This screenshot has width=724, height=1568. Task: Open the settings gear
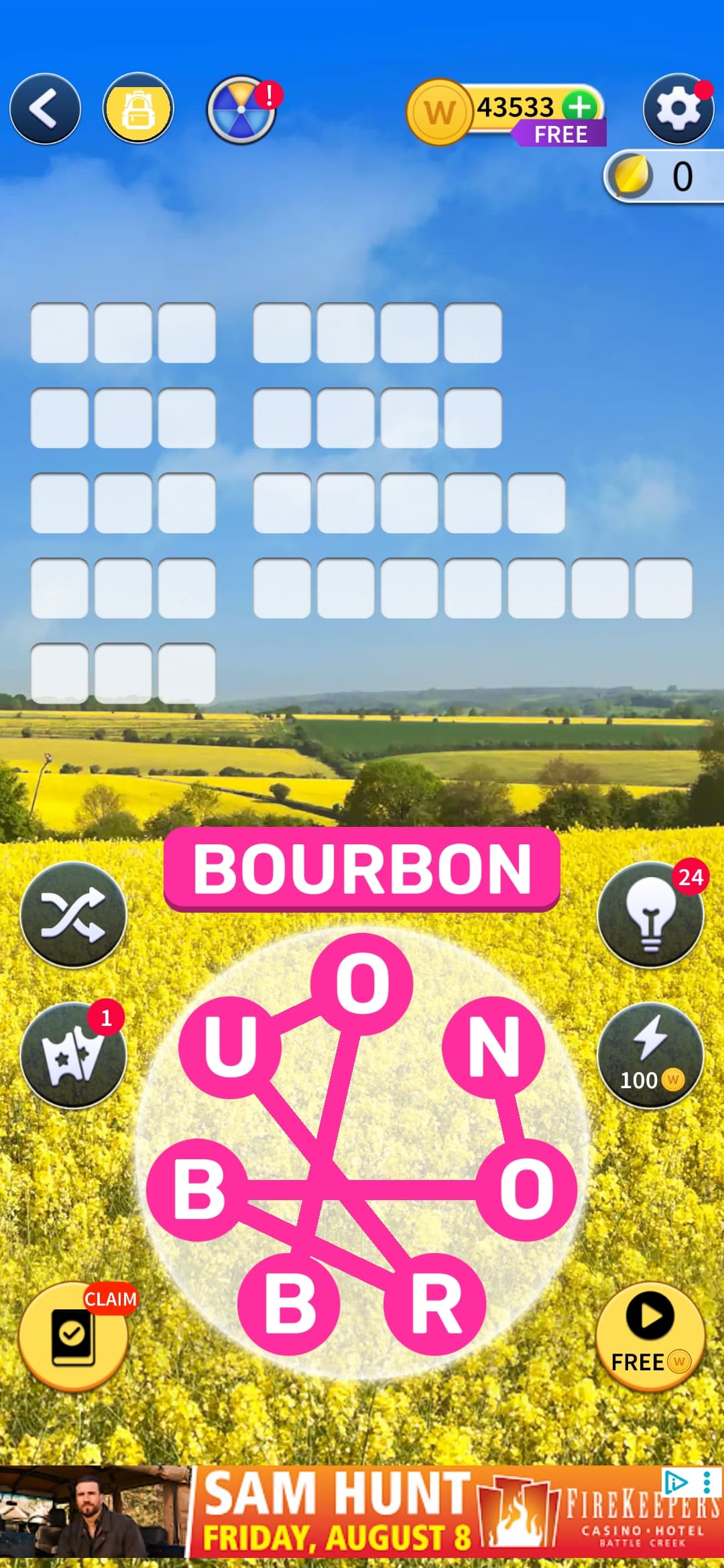[x=678, y=109]
